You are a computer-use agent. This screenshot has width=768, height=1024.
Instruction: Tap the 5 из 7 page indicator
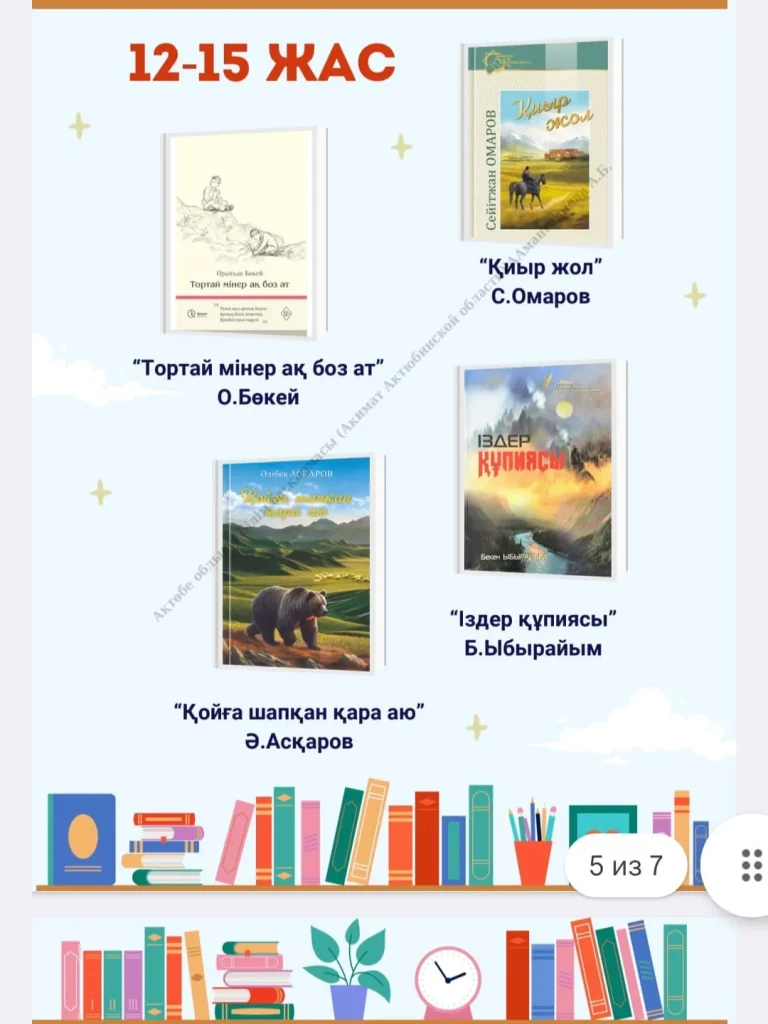pos(626,865)
